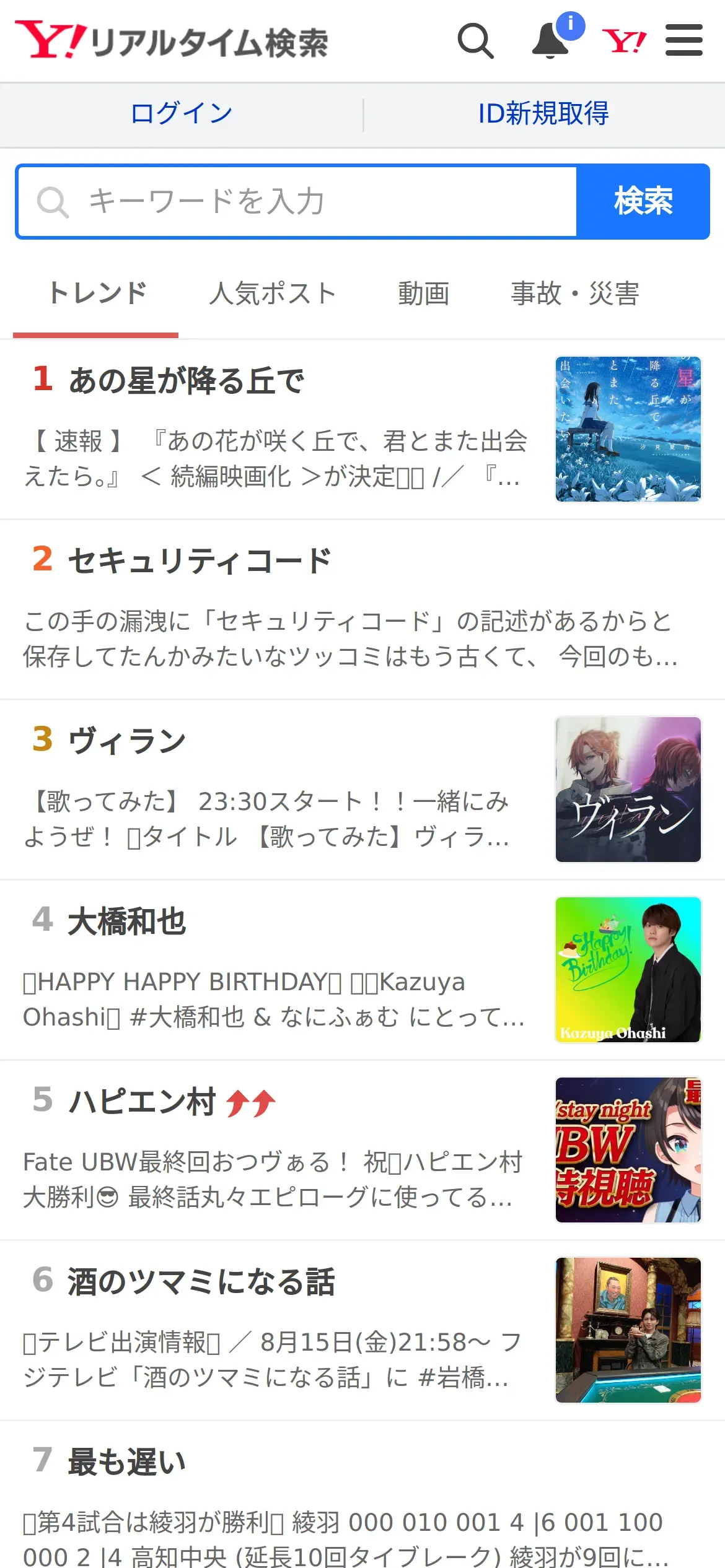The image size is (725, 1568).
Task: Open the hamburger menu
Action: (683, 41)
